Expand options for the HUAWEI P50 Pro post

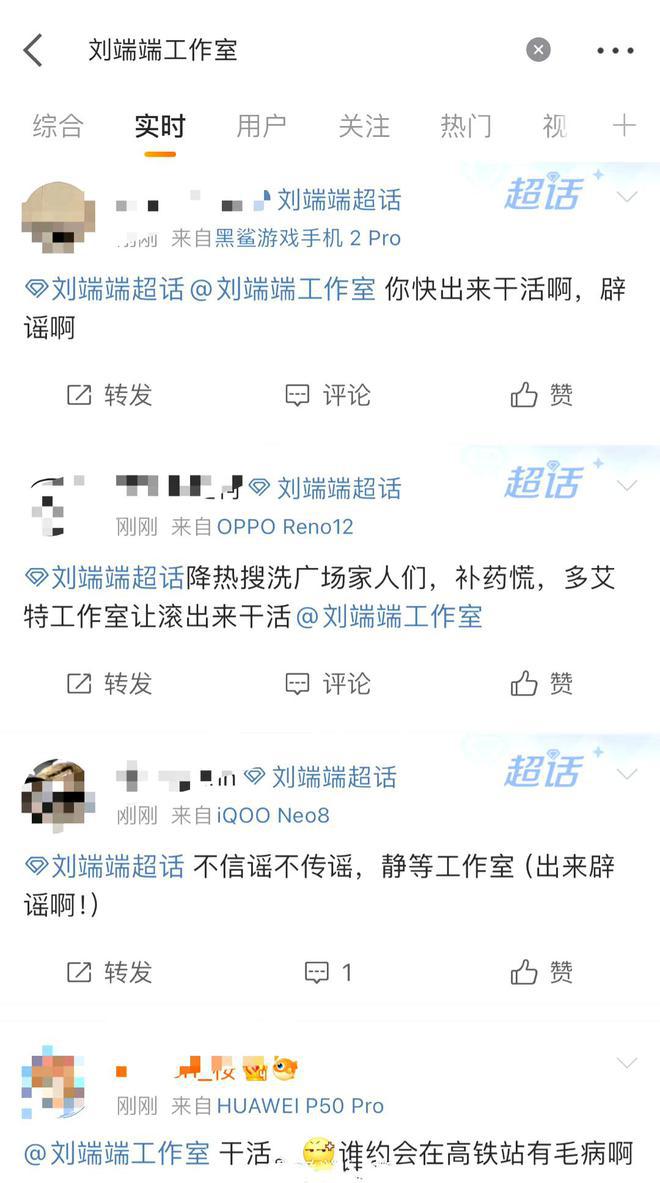pos(627,1062)
